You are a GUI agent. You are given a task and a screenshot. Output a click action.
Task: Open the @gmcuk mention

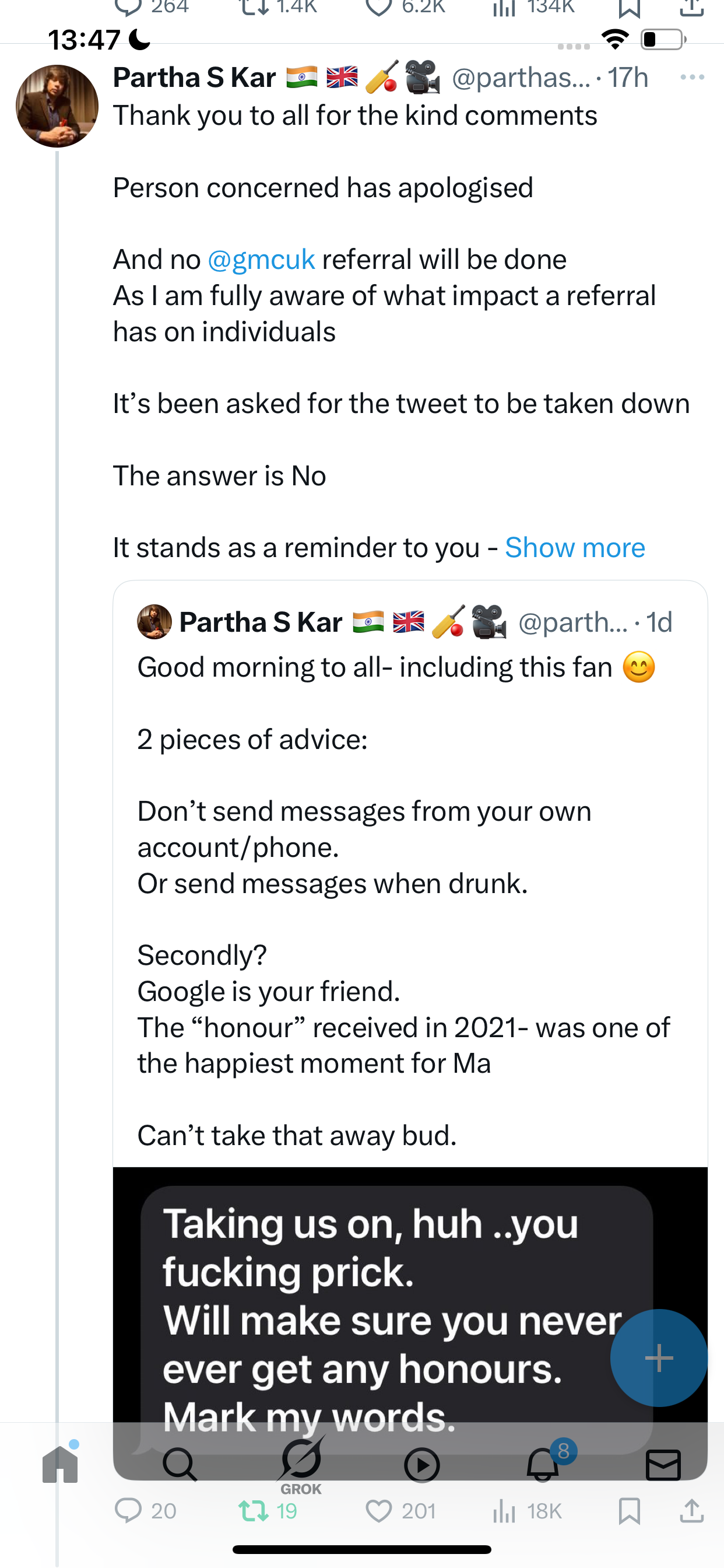click(x=261, y=260)
